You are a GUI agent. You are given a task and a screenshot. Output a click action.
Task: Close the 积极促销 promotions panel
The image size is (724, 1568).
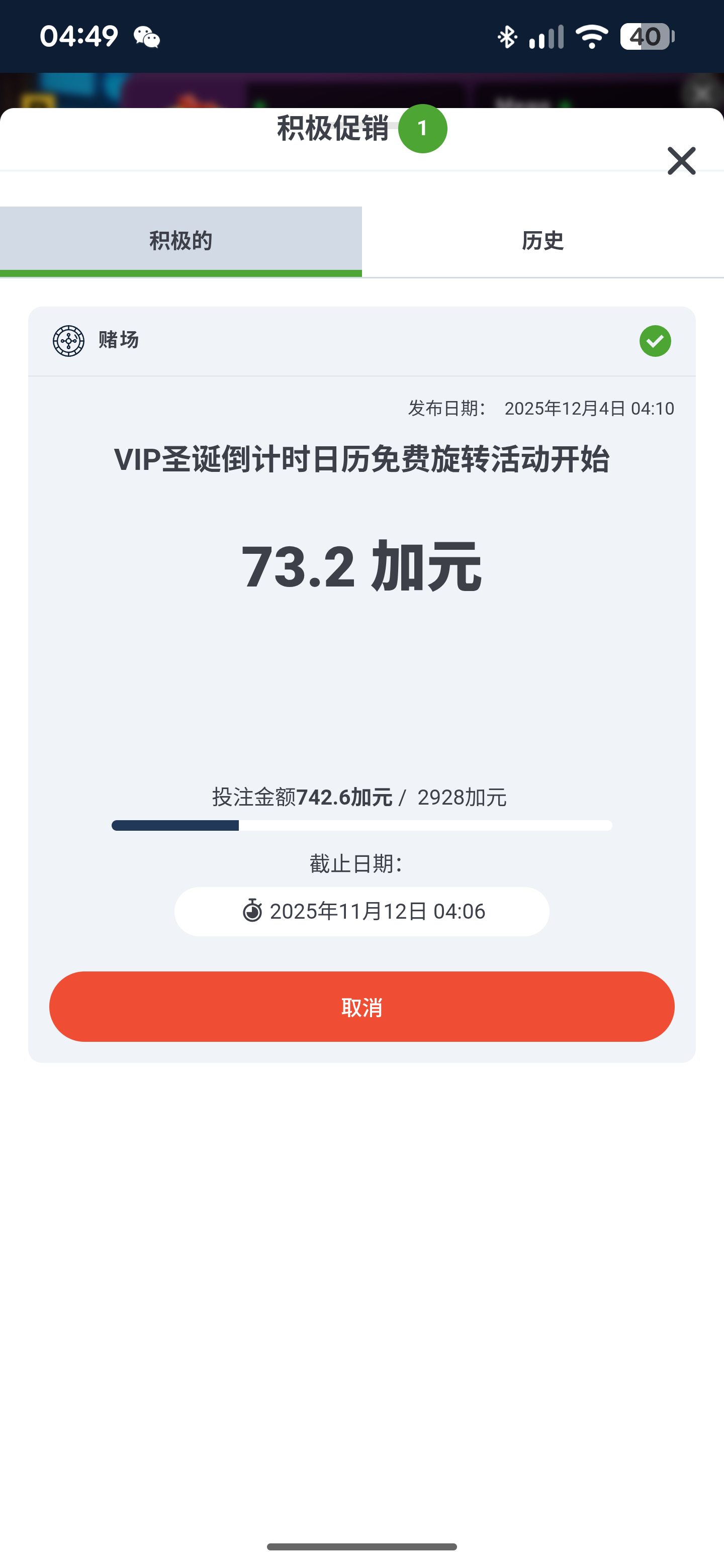coord(681,161)
